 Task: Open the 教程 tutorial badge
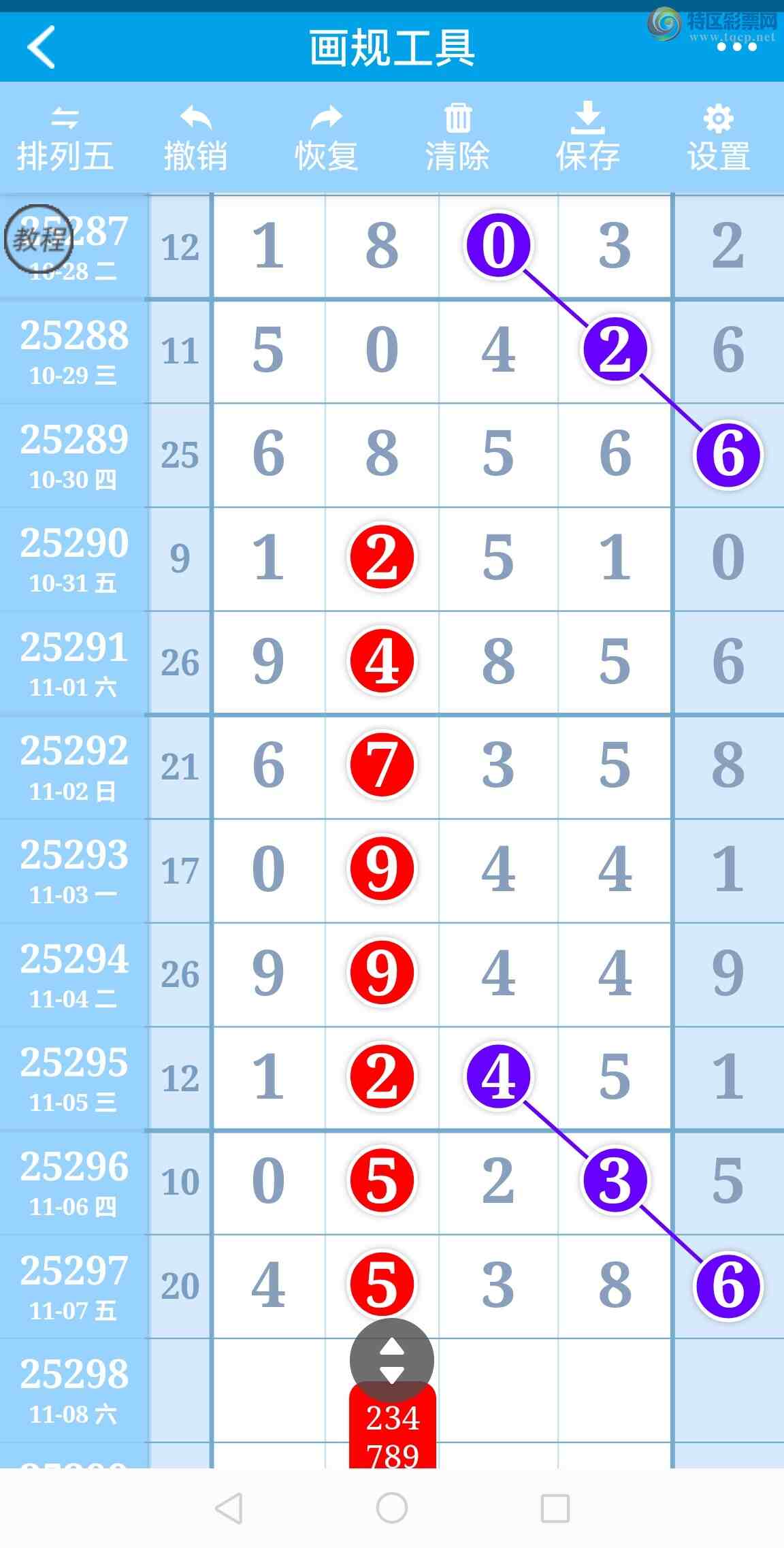click(x=39, y=239)
